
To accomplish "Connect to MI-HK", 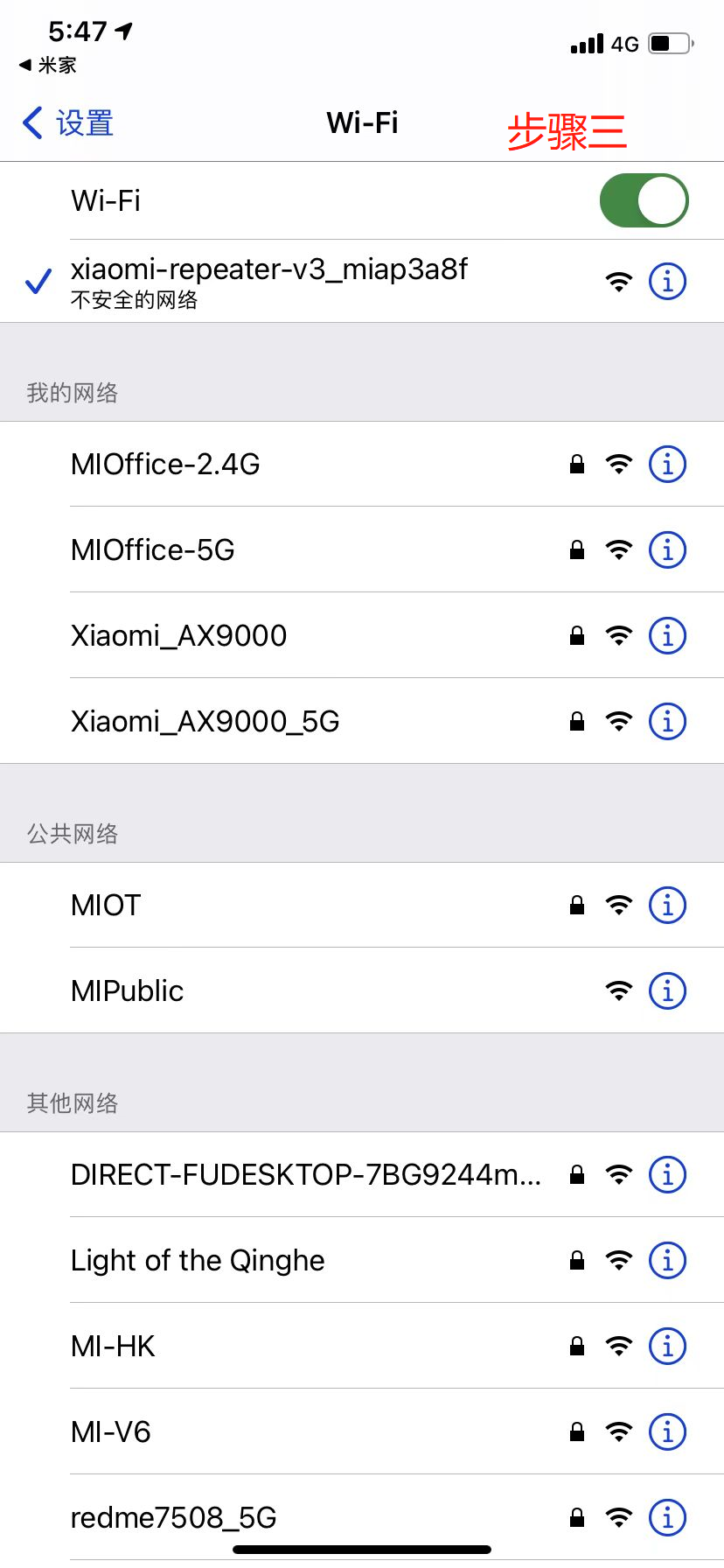I will point(362,1346).
